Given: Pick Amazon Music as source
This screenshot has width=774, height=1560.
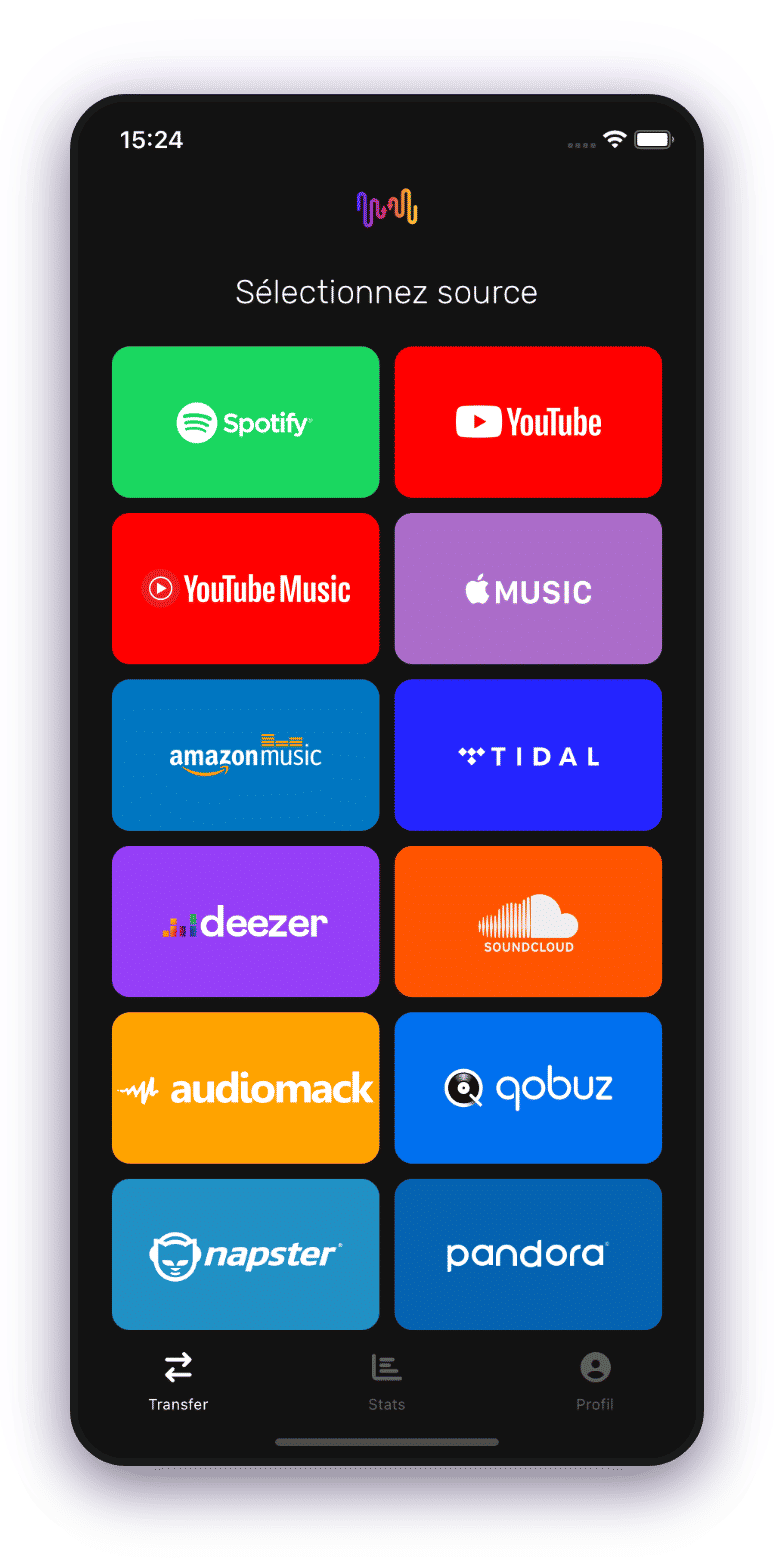Looking at the screenshot, I should coord(245,755).
